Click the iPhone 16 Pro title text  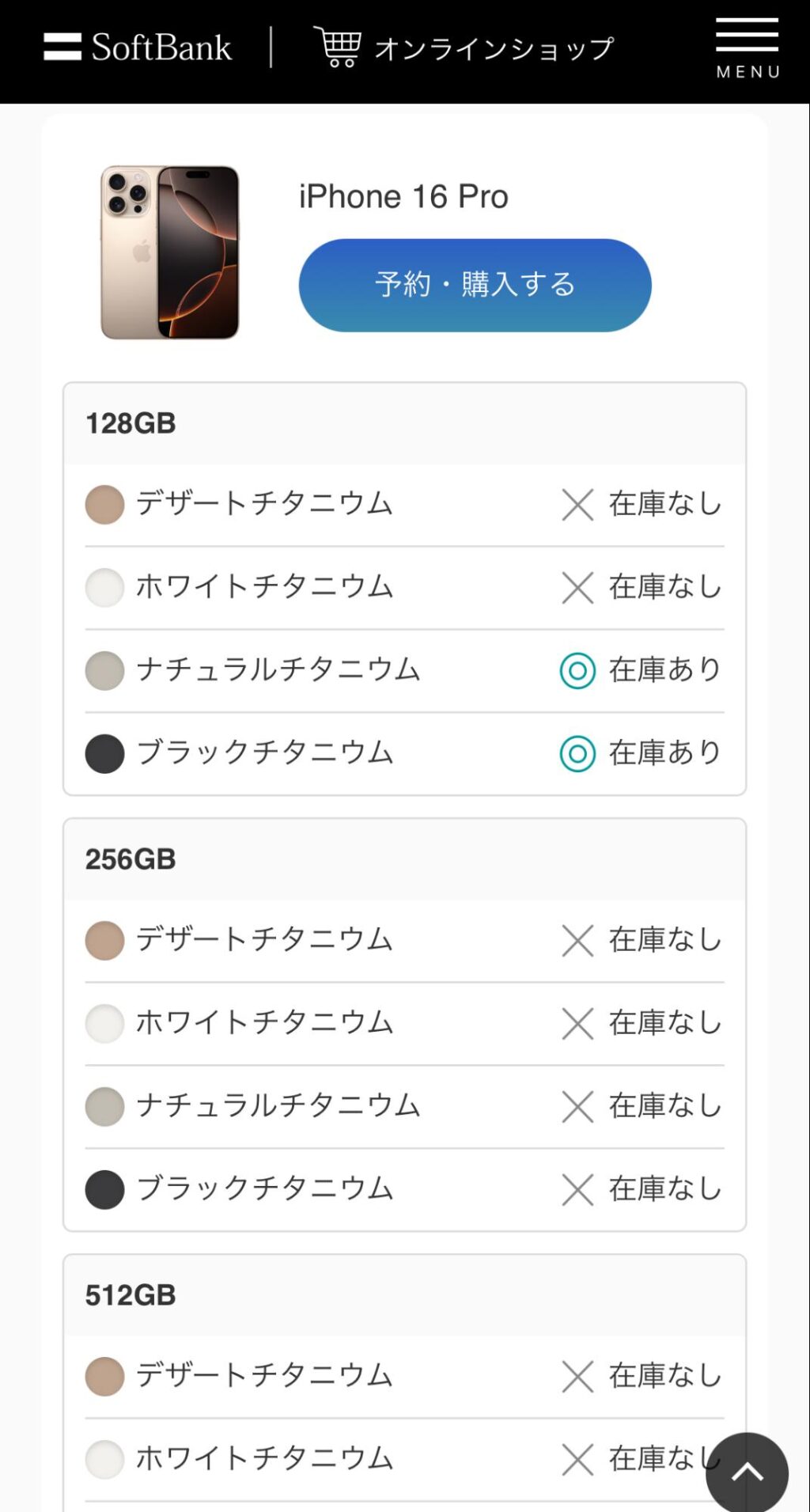pyautogui.click(x=403, y=196)
